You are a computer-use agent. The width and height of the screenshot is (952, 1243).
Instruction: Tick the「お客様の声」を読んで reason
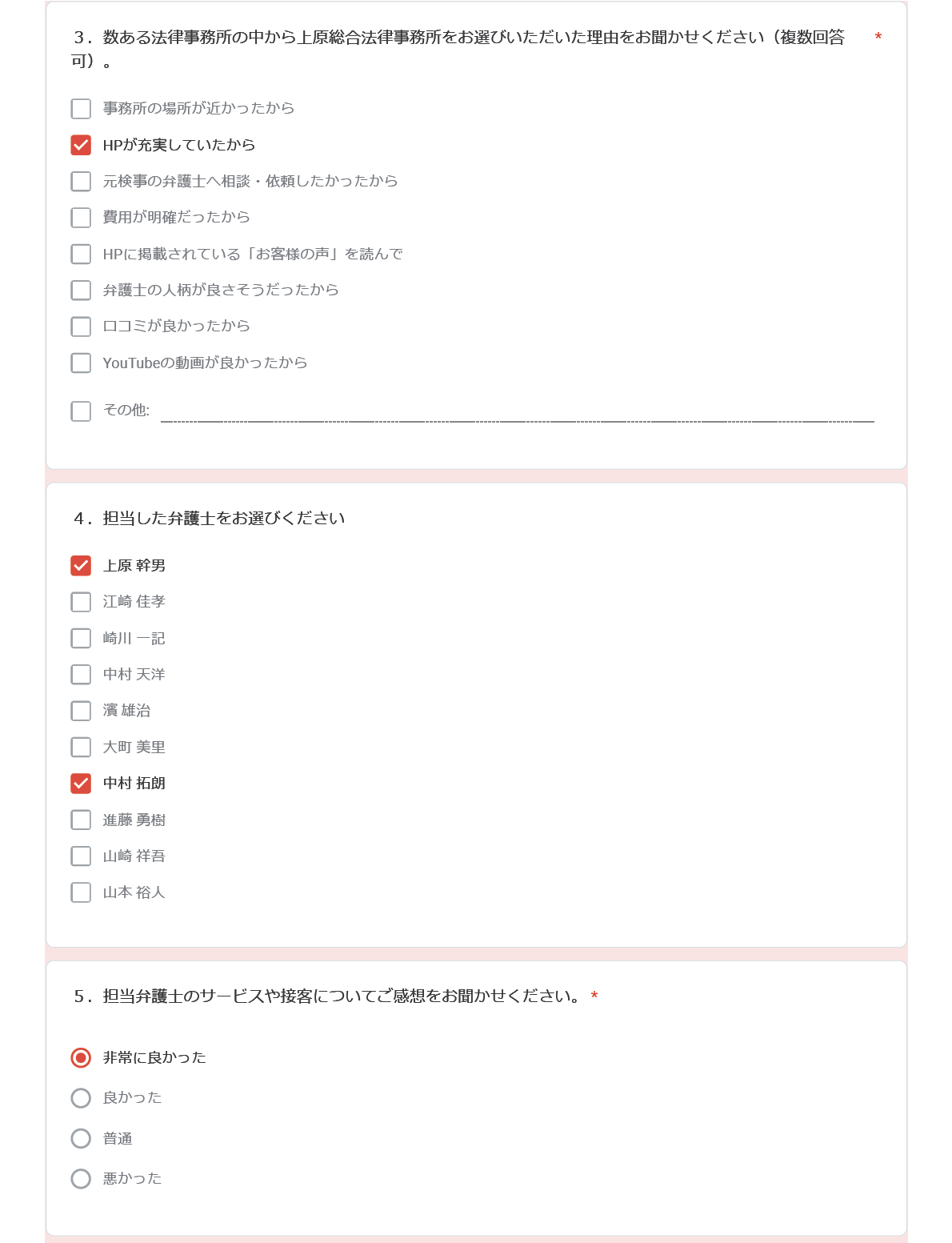[81, 254]
